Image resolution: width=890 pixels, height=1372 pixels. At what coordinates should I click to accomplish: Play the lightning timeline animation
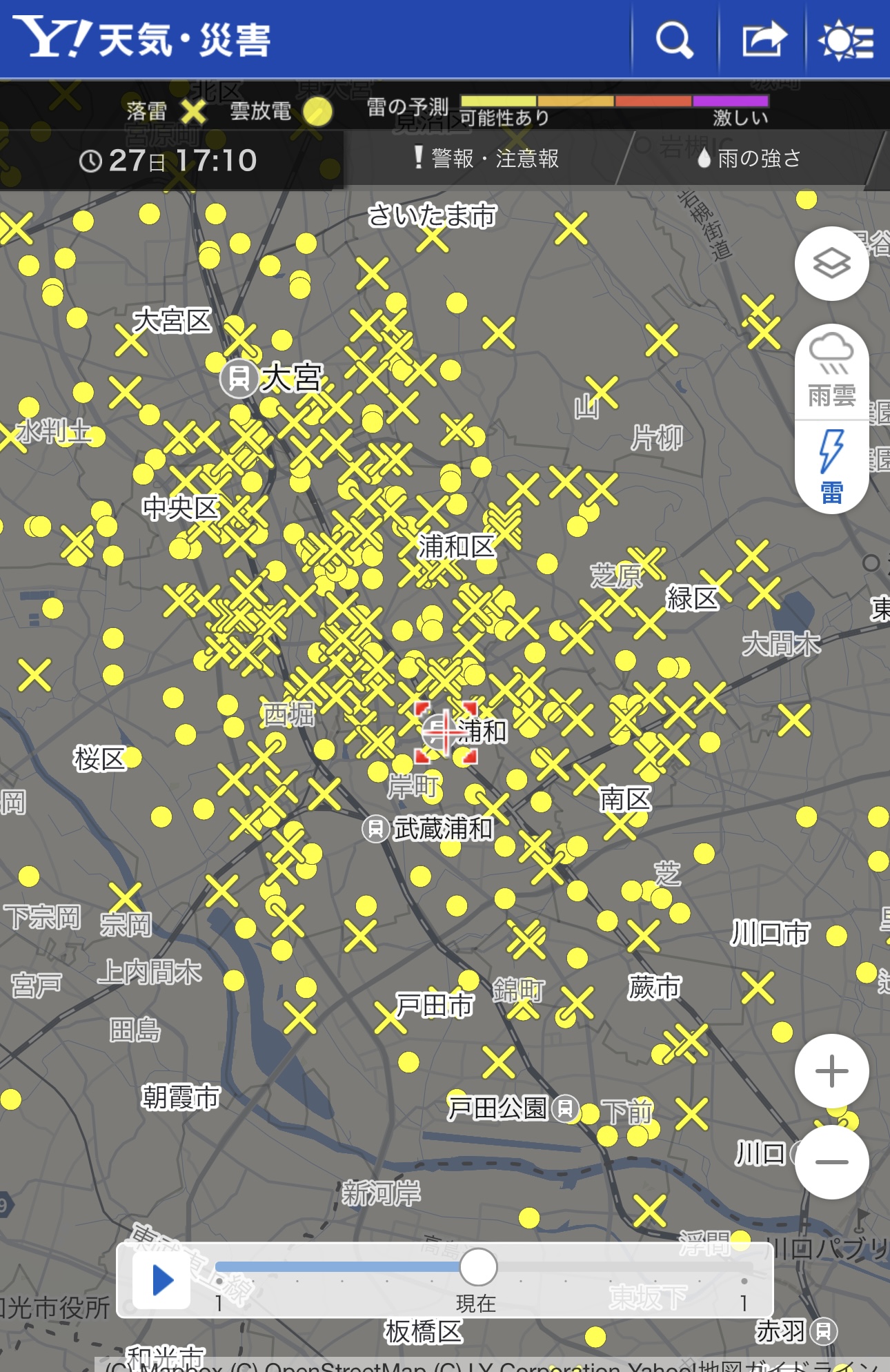pyautogui.click(x=162, y=1280)
